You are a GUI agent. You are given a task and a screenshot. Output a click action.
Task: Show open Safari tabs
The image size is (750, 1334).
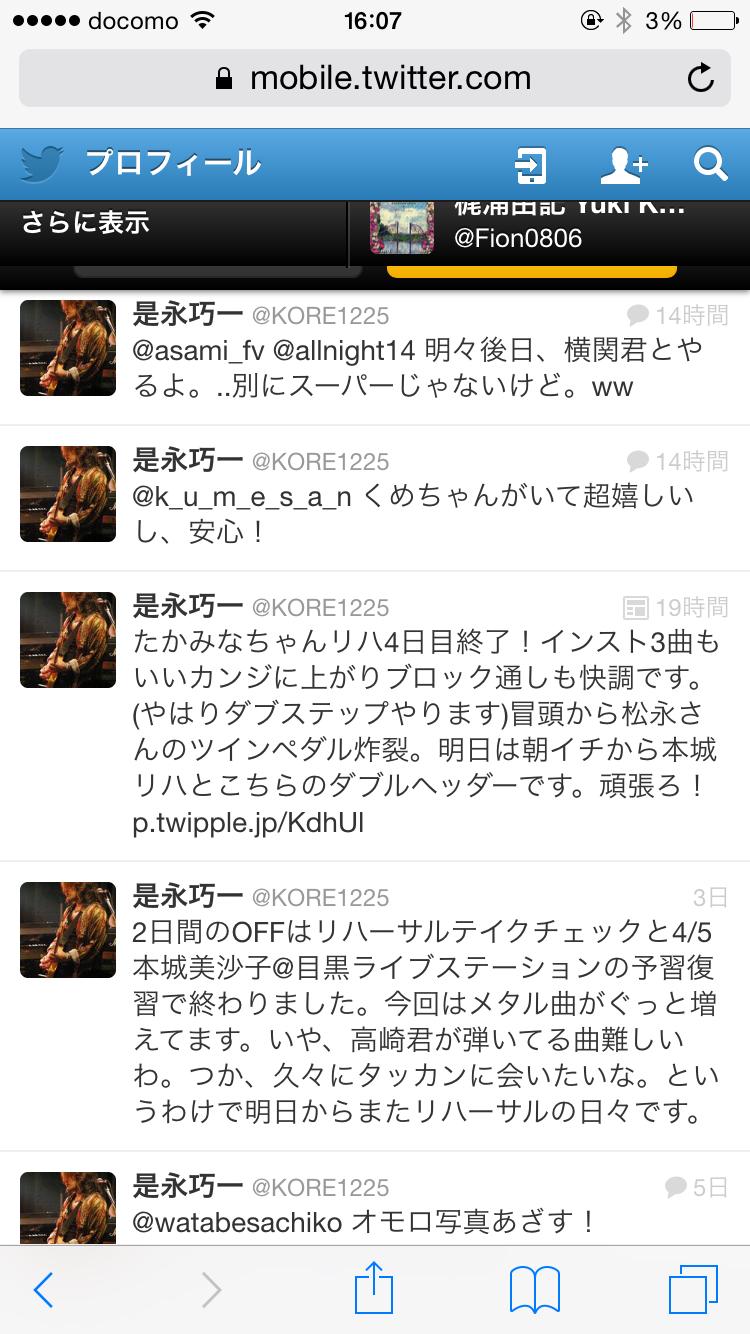[x=693, y=1290]
